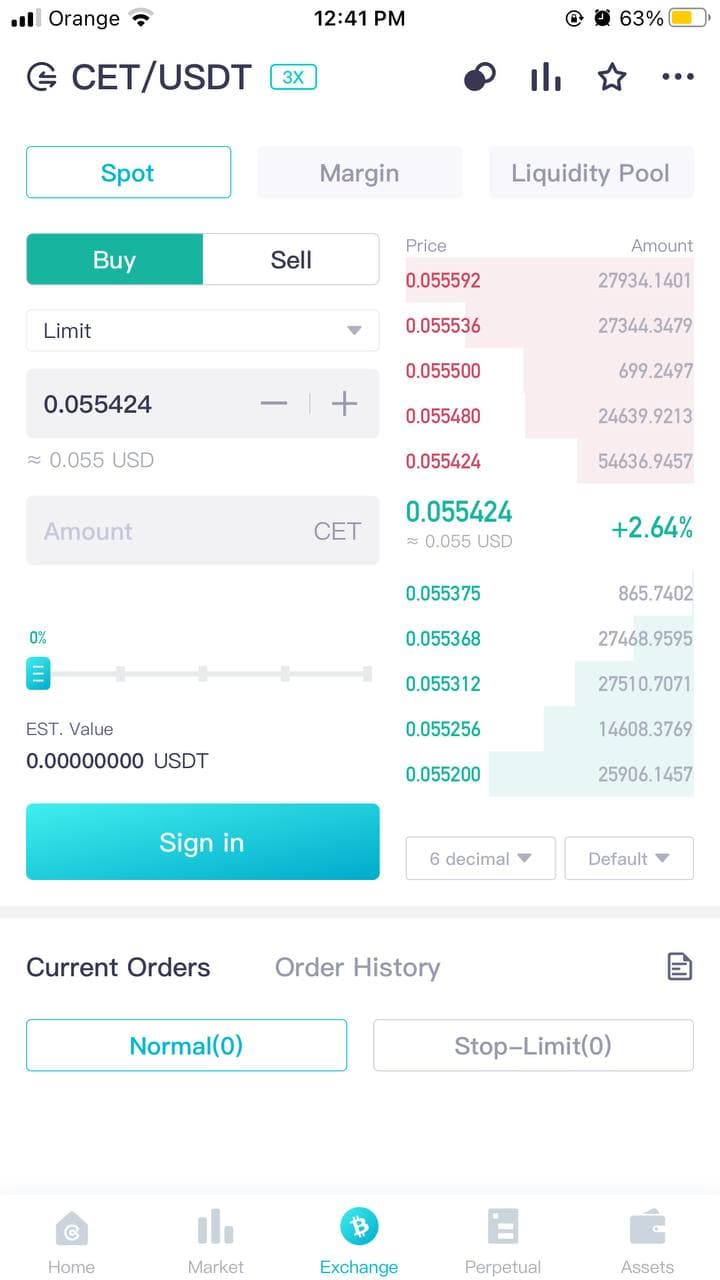Open the Assets tab

[x=647, y=1242]
